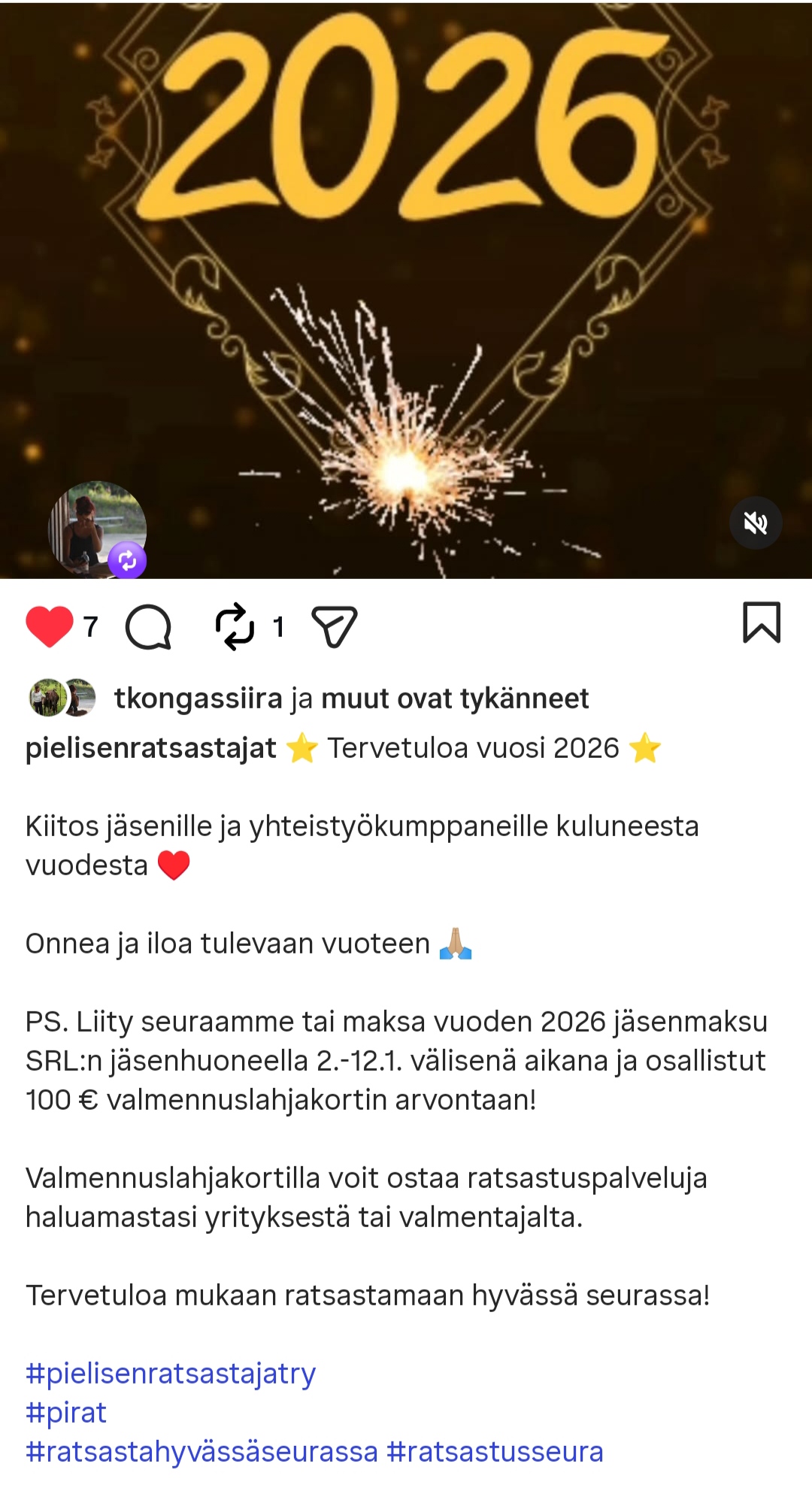Open the pielisenratsastajat profile
This screenshot has height=1485, width=812.
pos(150,748)
